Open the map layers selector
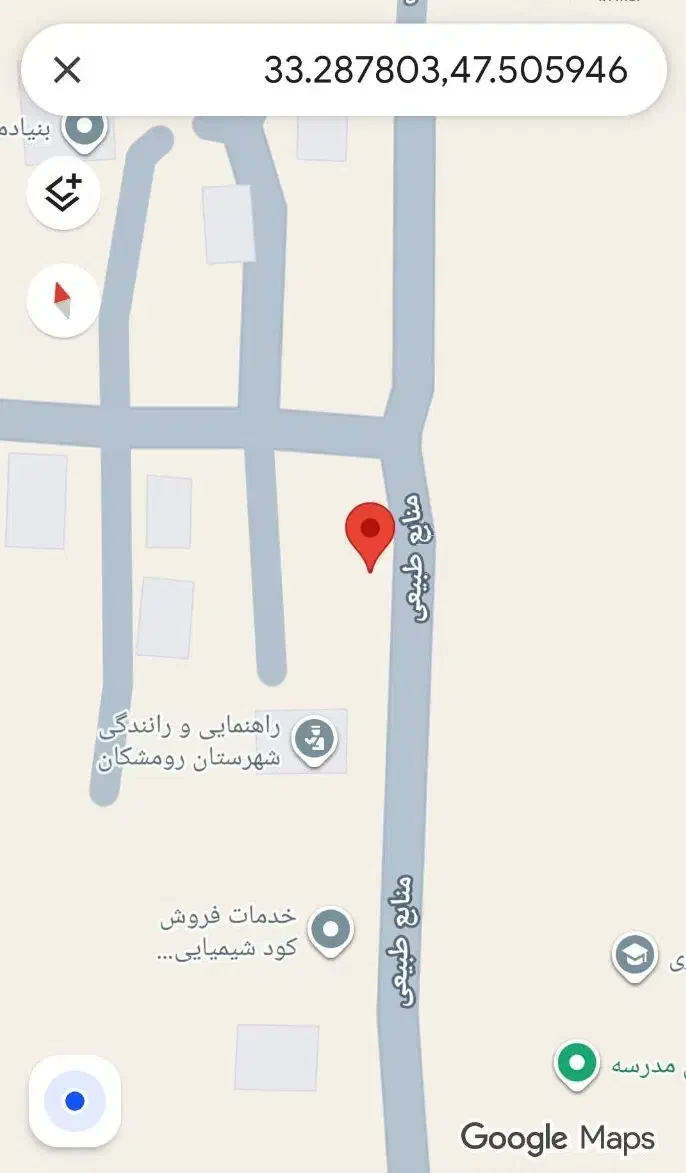The width and height of the screenshot is (686, 1173). click(x=63, y=192)
